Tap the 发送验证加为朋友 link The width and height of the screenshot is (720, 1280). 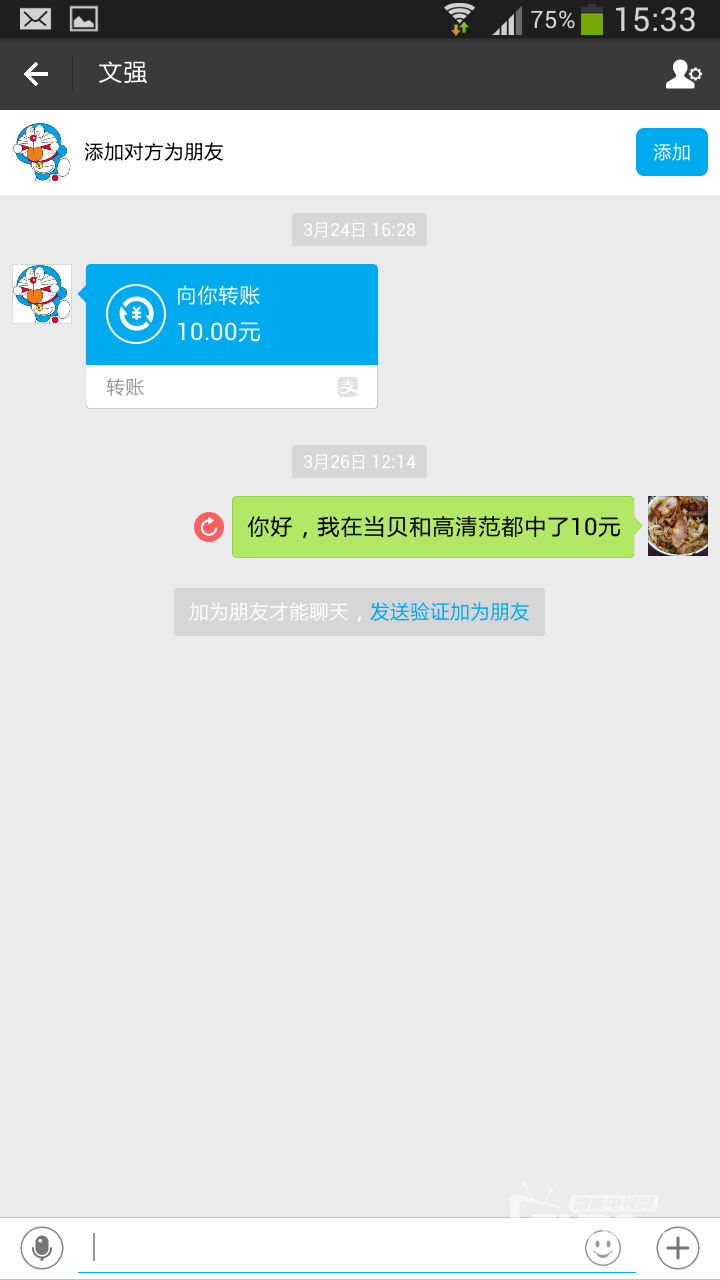pyautogui.click(x=449, y=612)
